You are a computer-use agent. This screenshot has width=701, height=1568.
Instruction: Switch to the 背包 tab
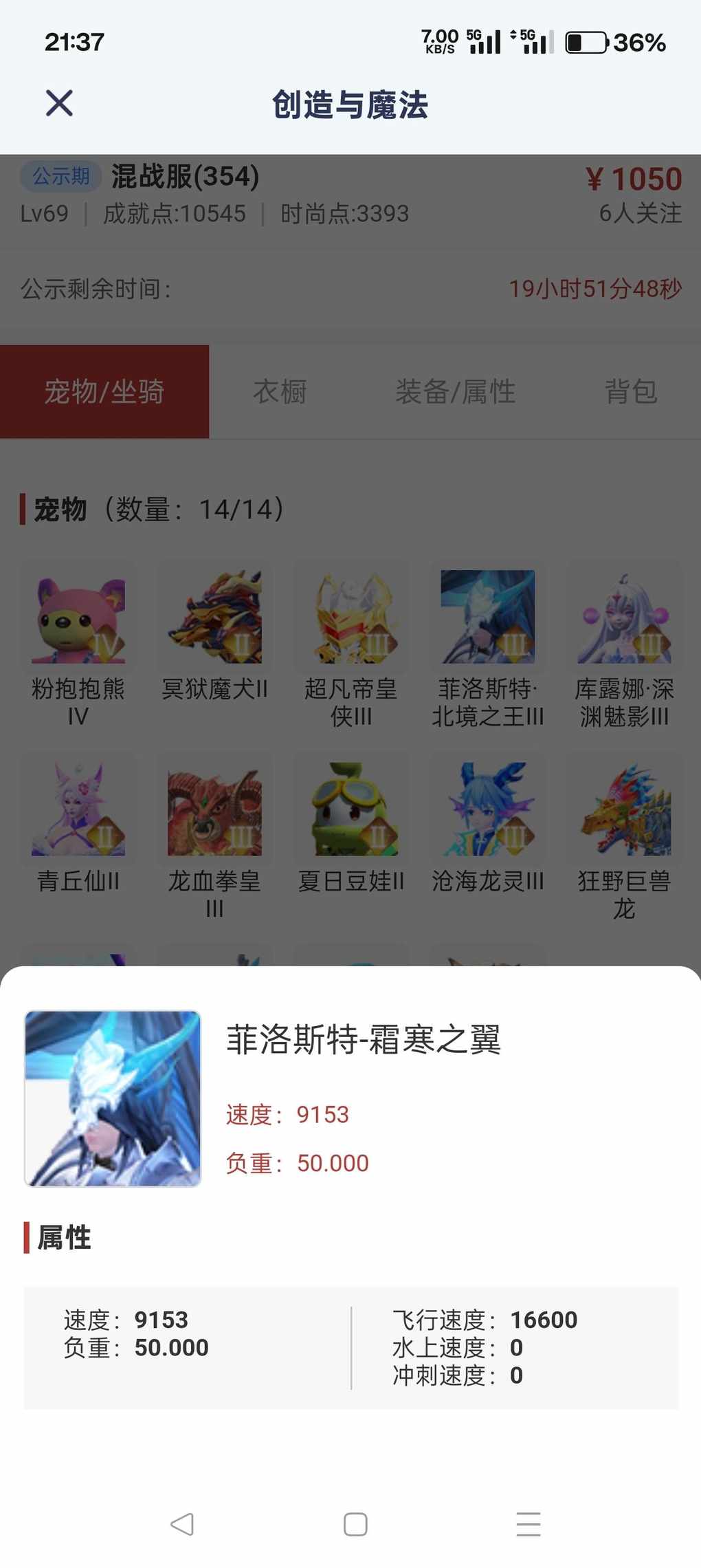pyautogui.click(x=630, y=391)
